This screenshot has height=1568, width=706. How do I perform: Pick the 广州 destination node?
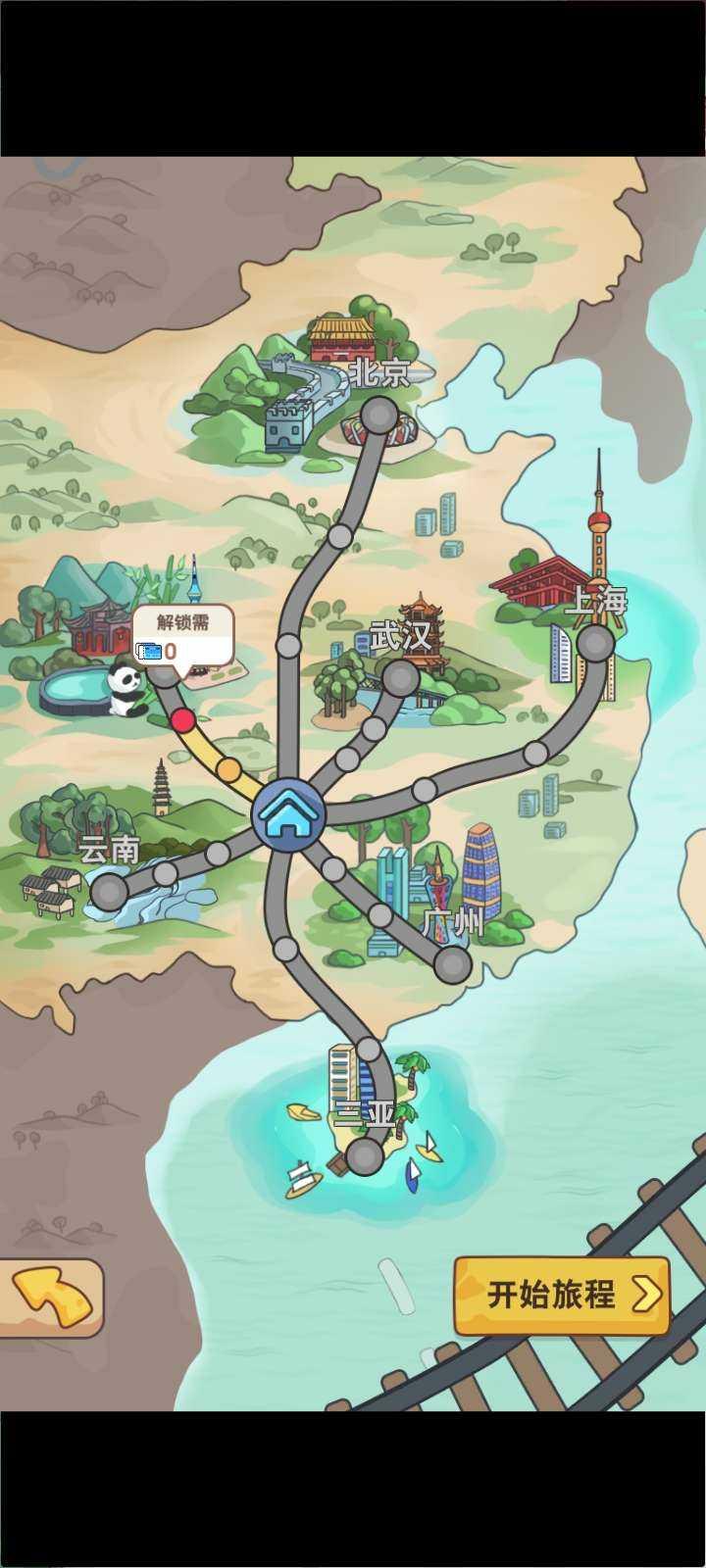point(452,965)
